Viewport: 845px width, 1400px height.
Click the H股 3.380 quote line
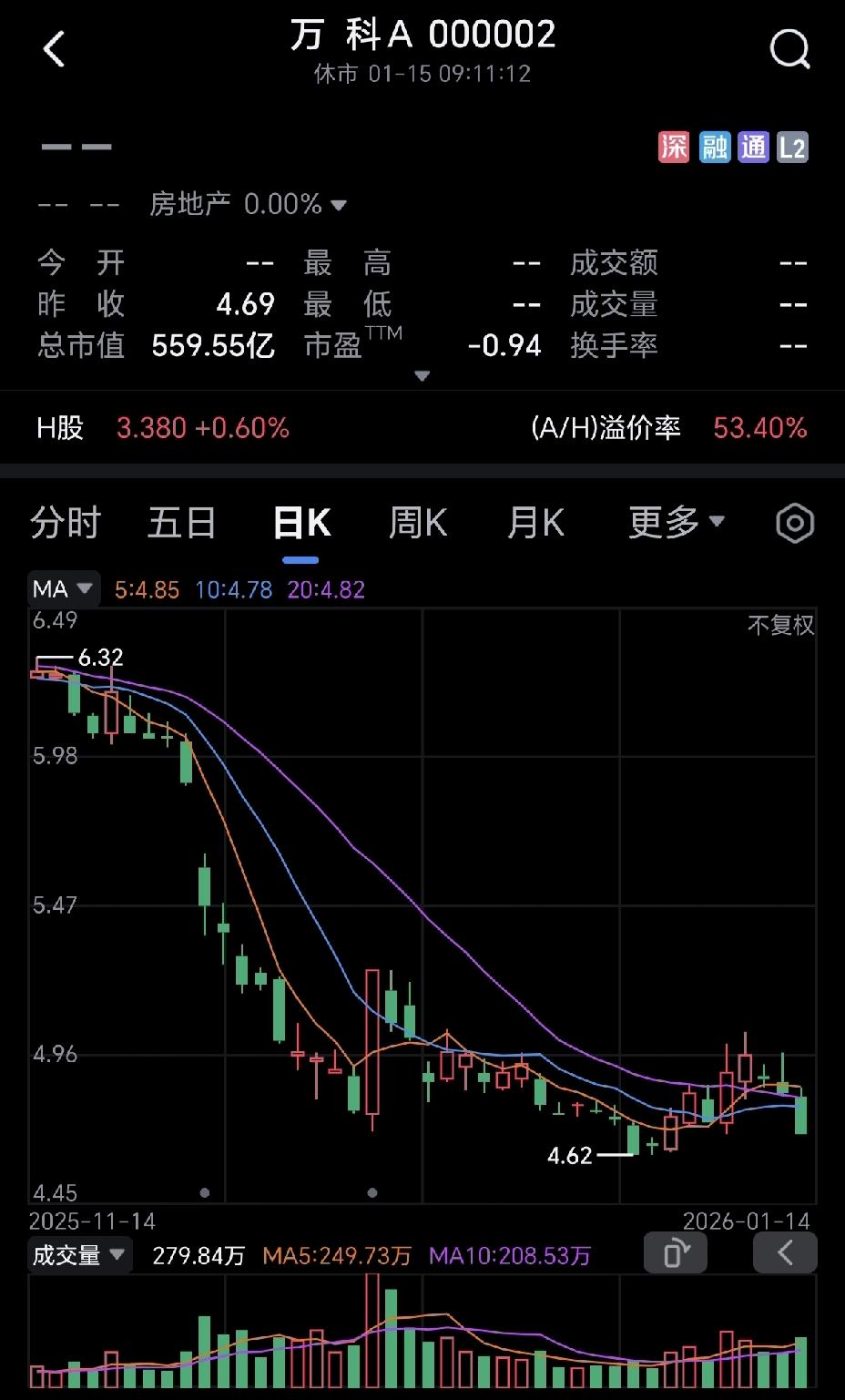pos(164,427)
